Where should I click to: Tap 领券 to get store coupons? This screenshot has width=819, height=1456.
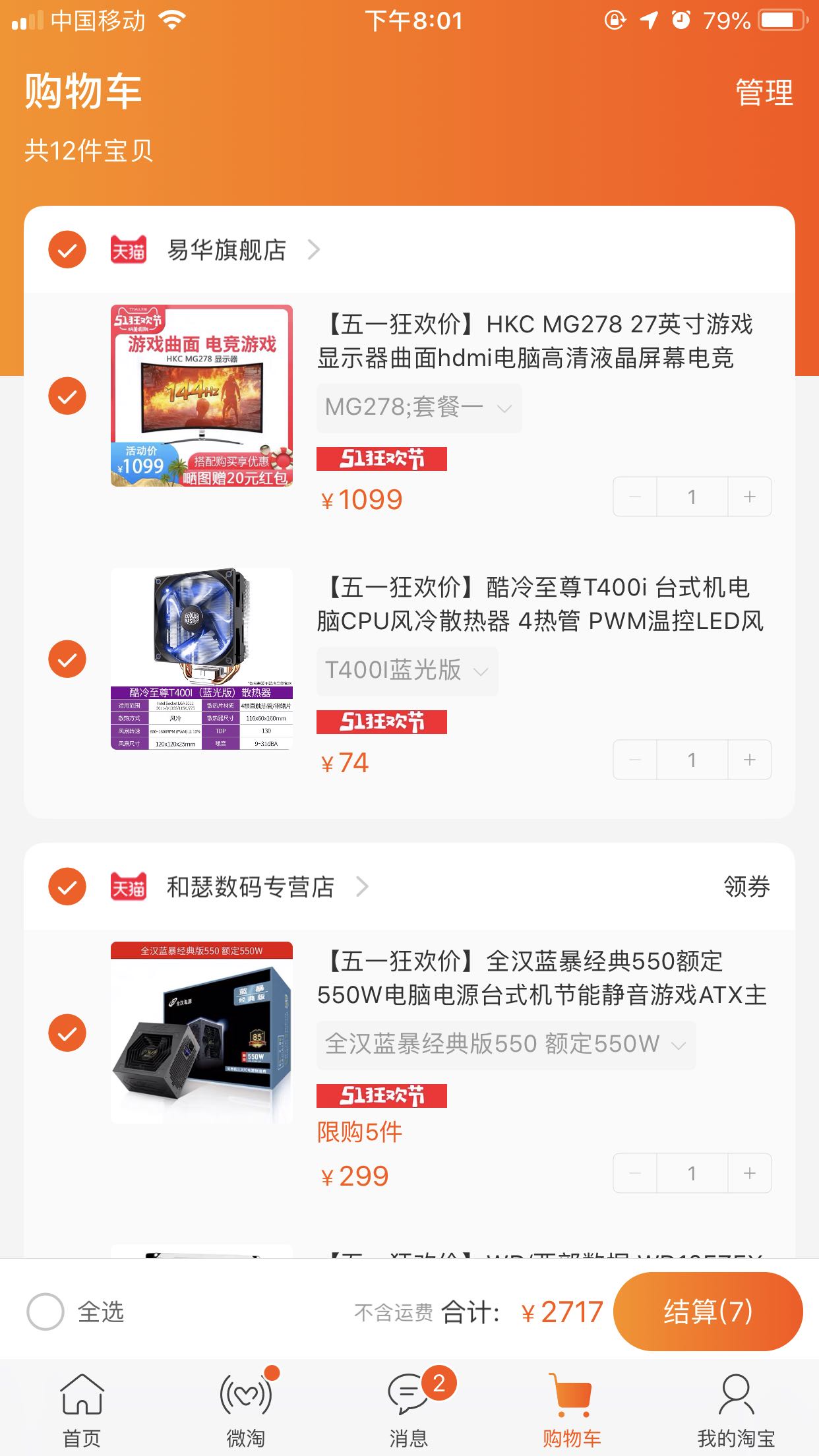tap(746, 887)
